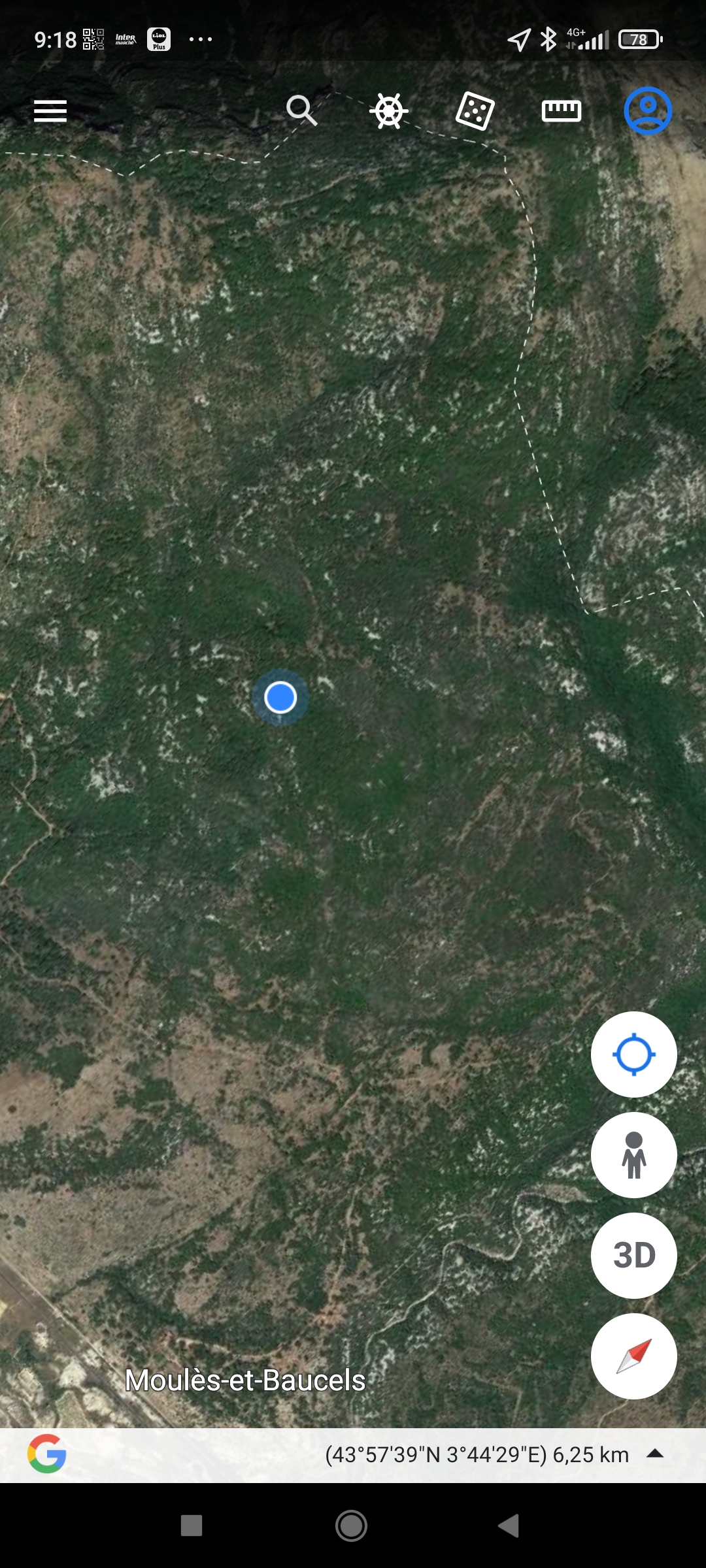Center map on my location
Viewport: 706px width, 1568px height.
click(633, 1054)
